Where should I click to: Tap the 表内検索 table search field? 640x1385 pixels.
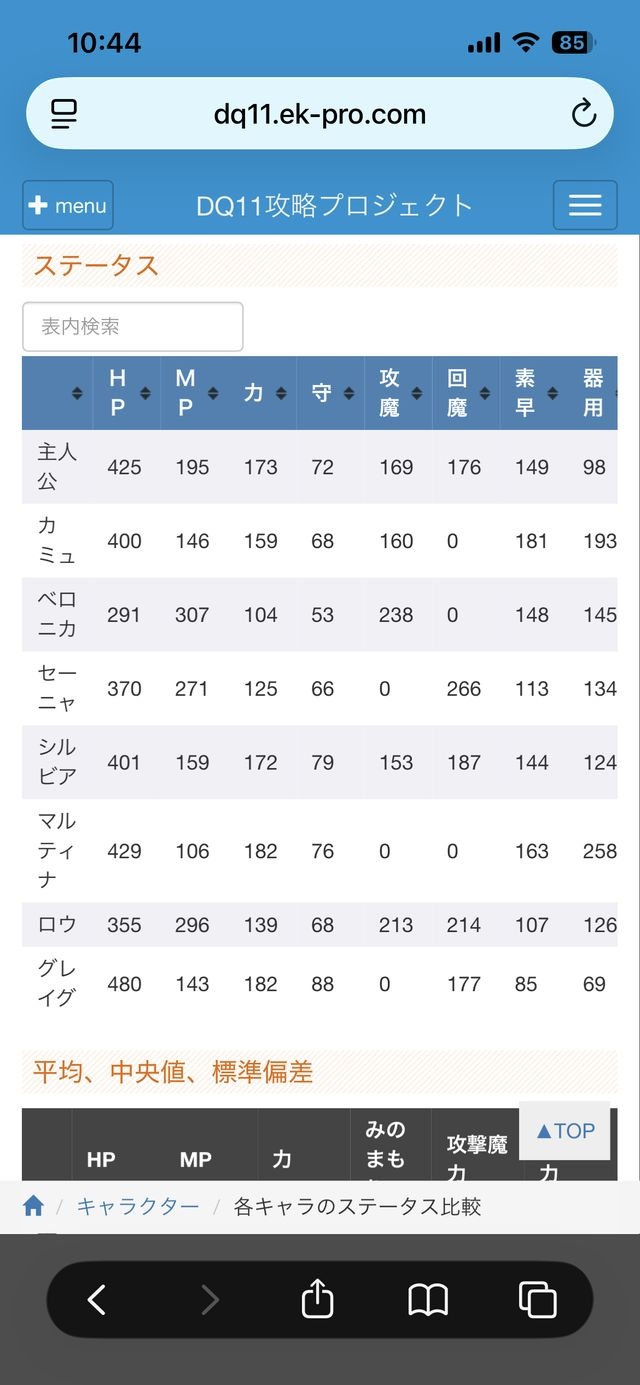[x=133, y=327]
